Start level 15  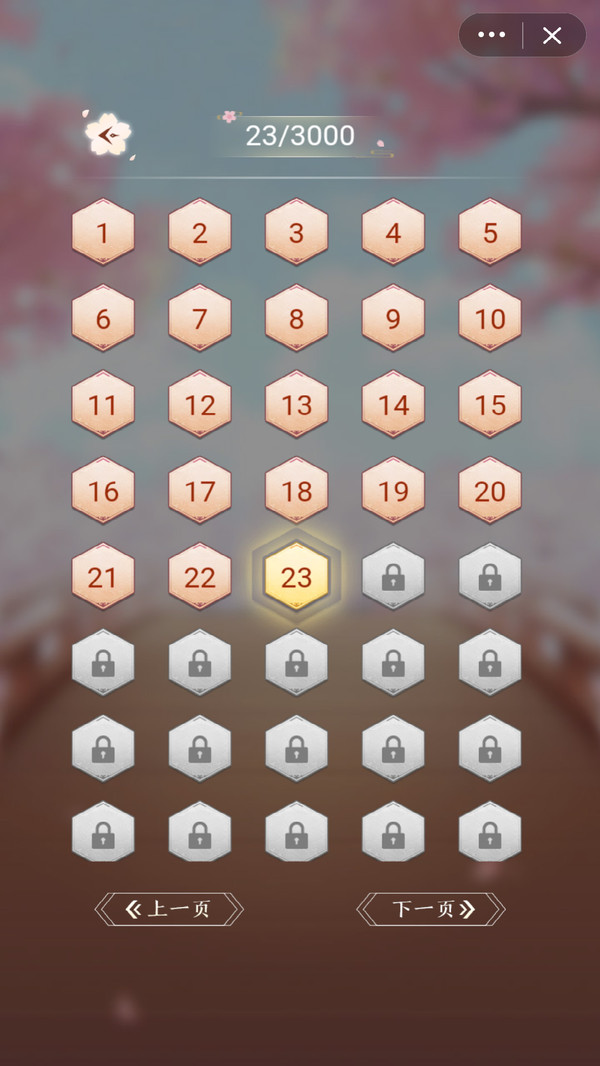point(490,405)
